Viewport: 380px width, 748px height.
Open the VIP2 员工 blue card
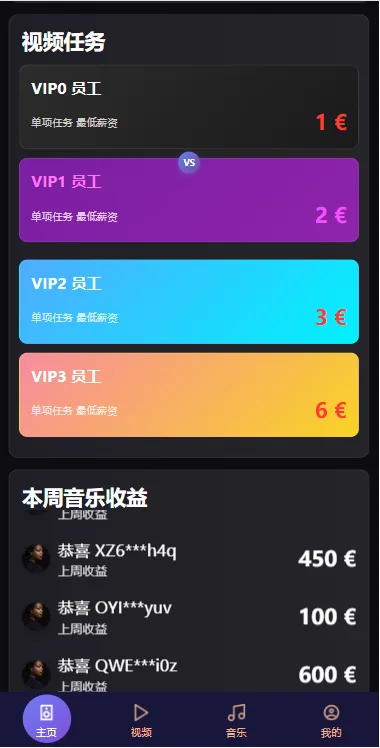189,301
